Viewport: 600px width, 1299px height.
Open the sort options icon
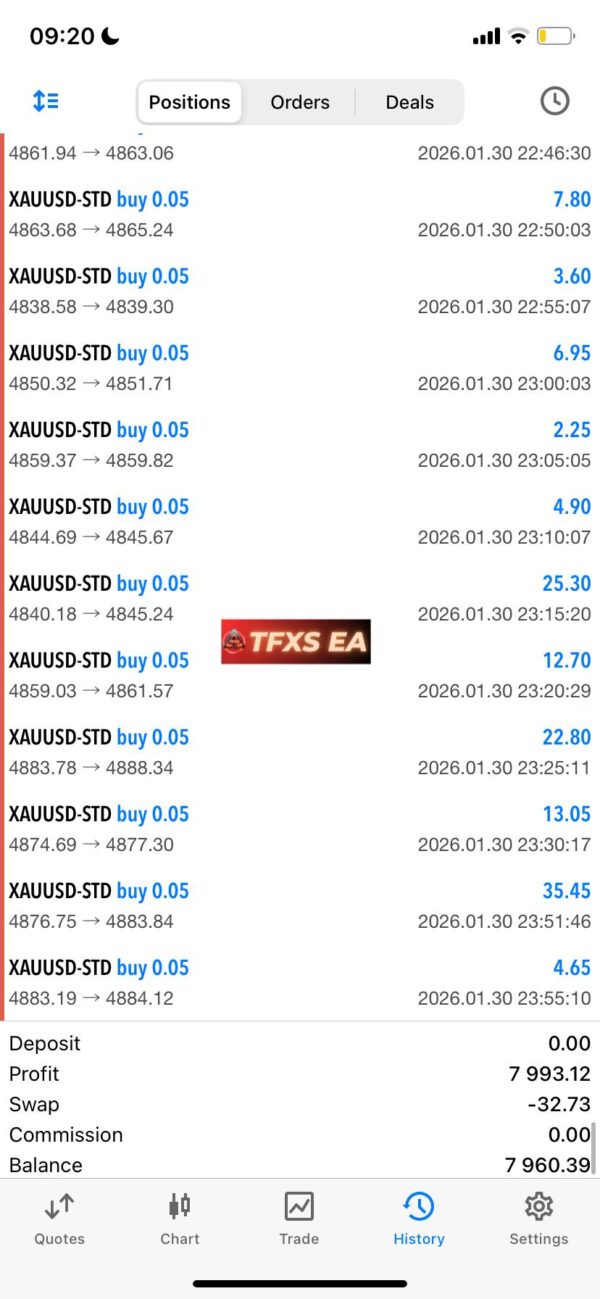pos(46,101)
